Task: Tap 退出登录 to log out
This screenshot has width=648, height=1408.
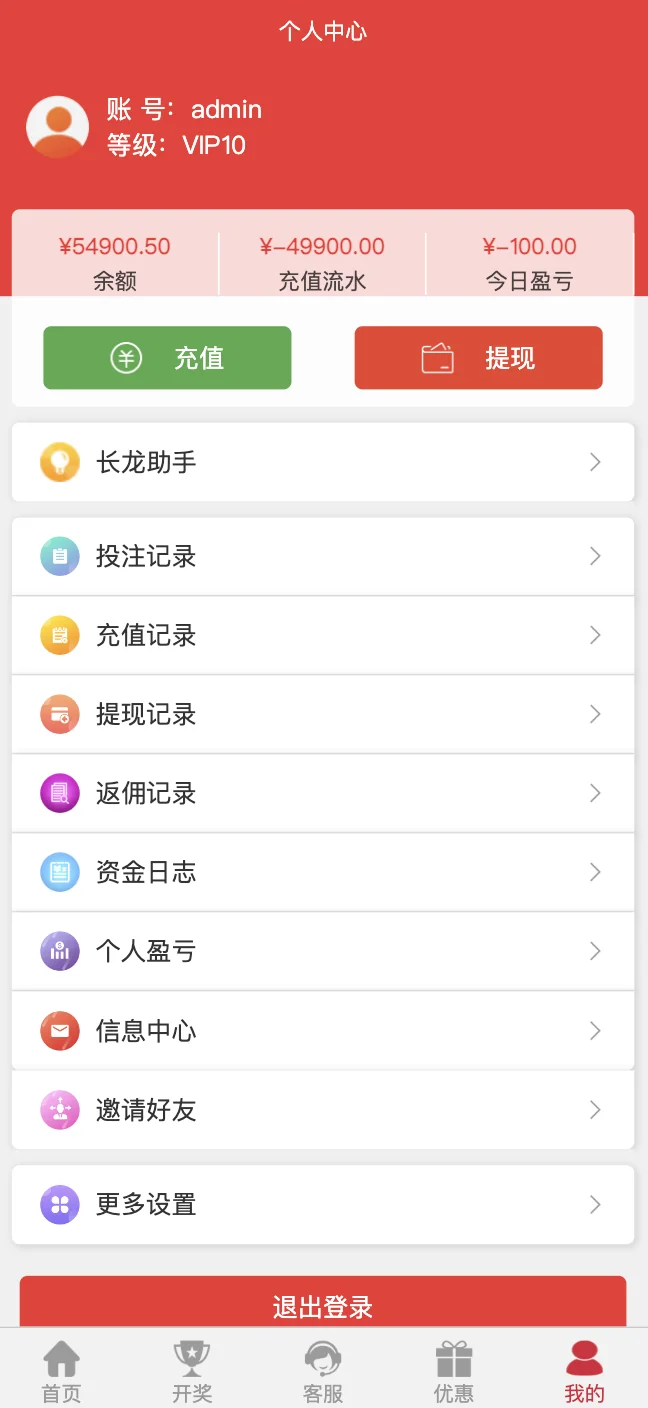Action: point(322,1303)
